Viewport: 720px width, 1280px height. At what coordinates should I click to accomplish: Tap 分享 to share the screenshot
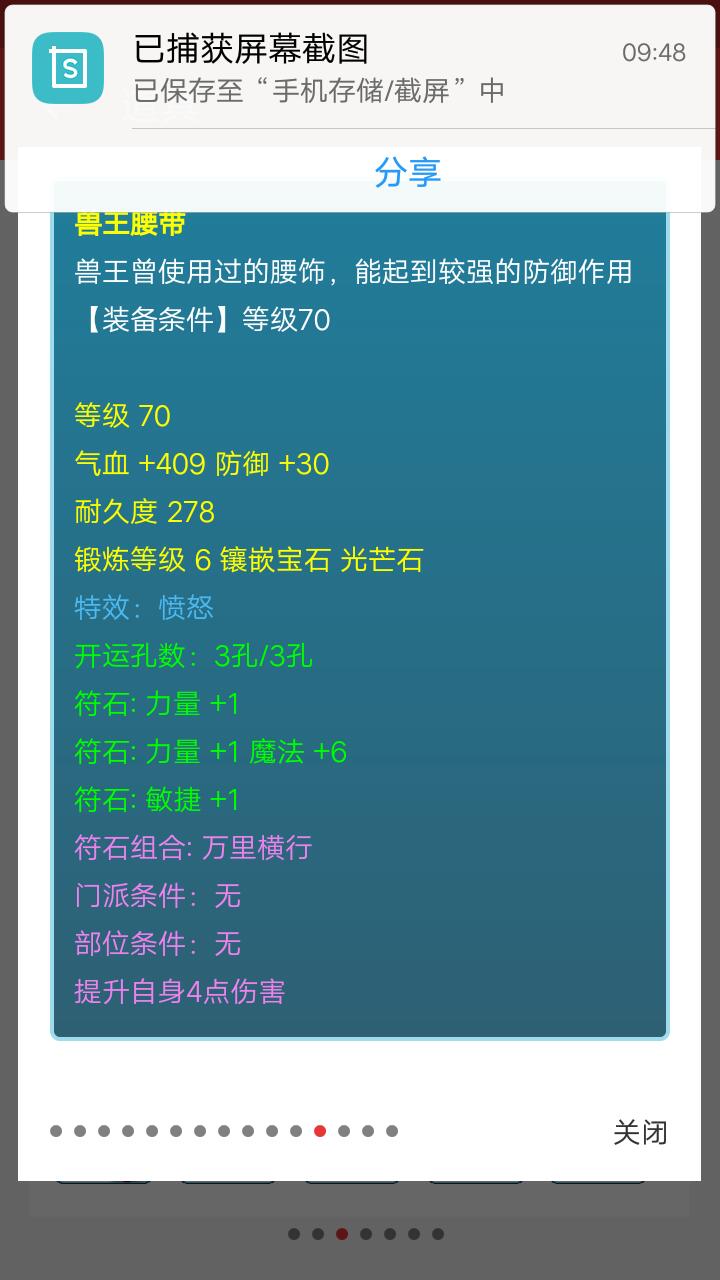pos(407,172)
